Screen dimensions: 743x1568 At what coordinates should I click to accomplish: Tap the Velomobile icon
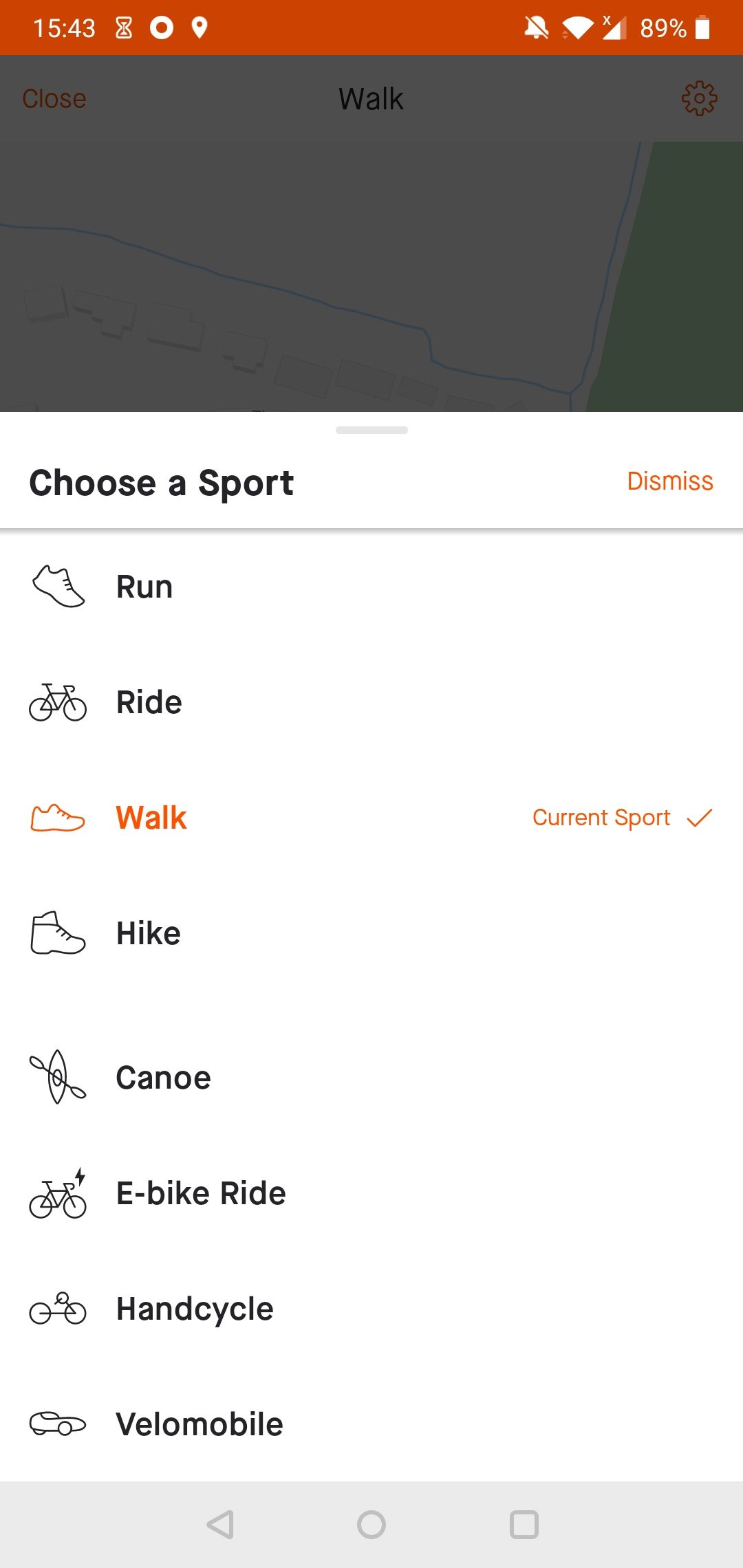tap(58, 1424)
